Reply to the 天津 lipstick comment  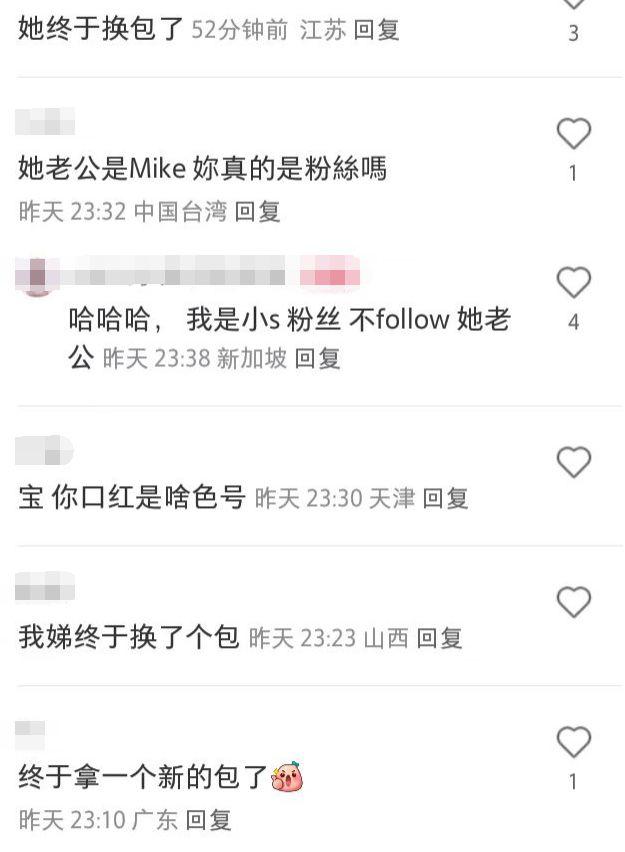point(445,498)
